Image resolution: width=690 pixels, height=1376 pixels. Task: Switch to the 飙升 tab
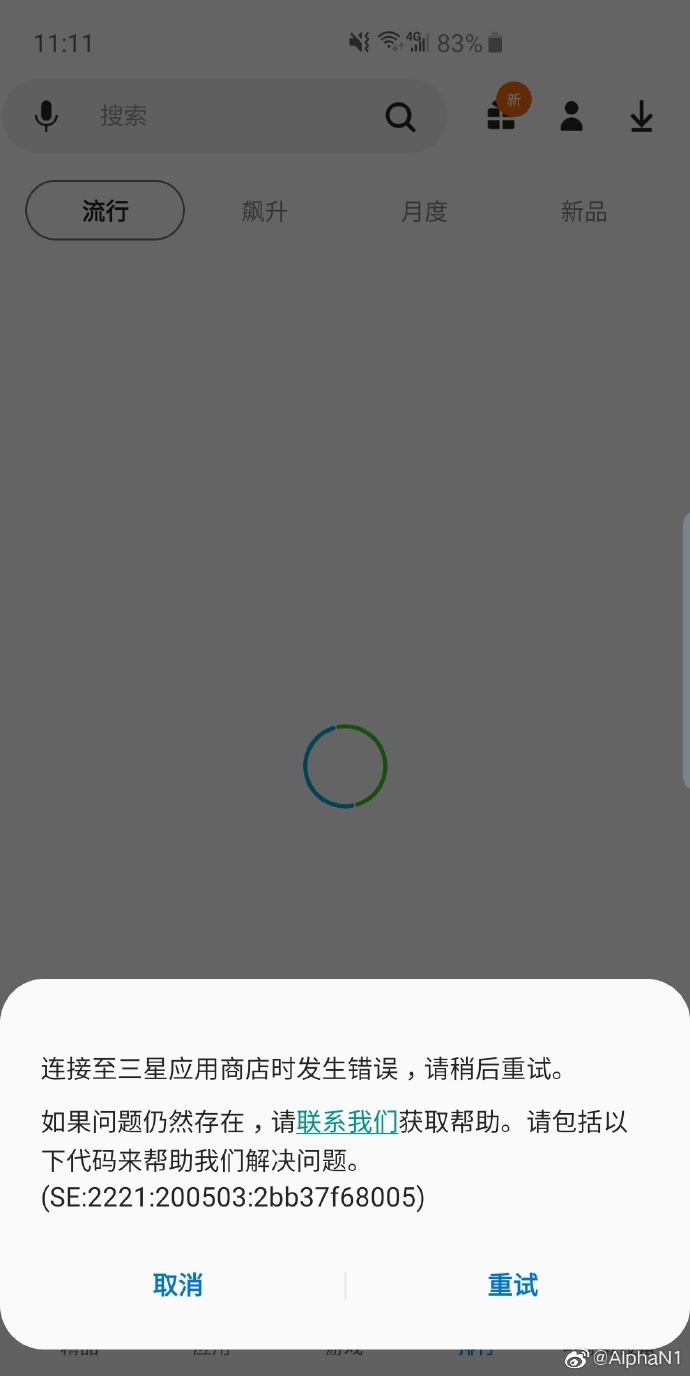click(x=265, y=212)
